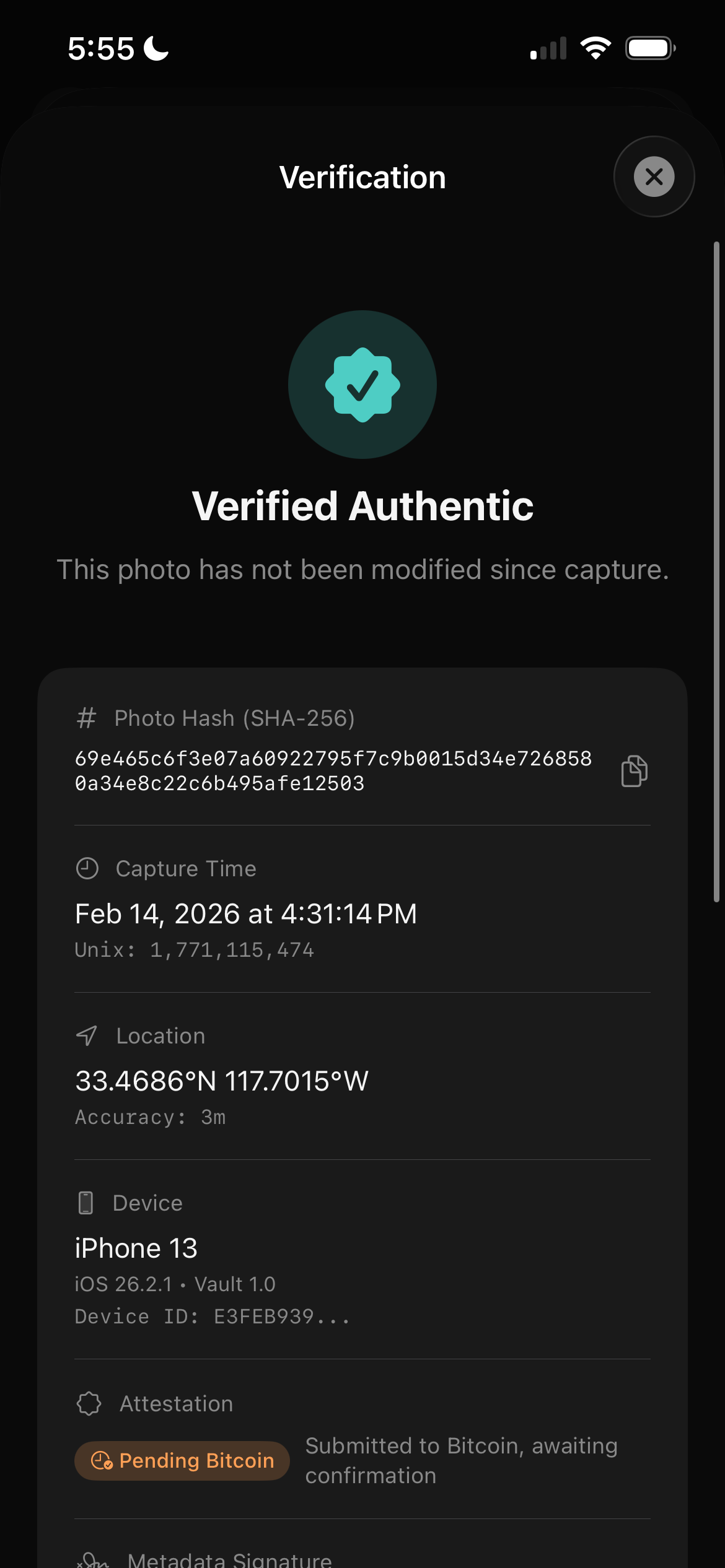
Task: Click the battery indicator in status bar
Action: coord(648,46)
